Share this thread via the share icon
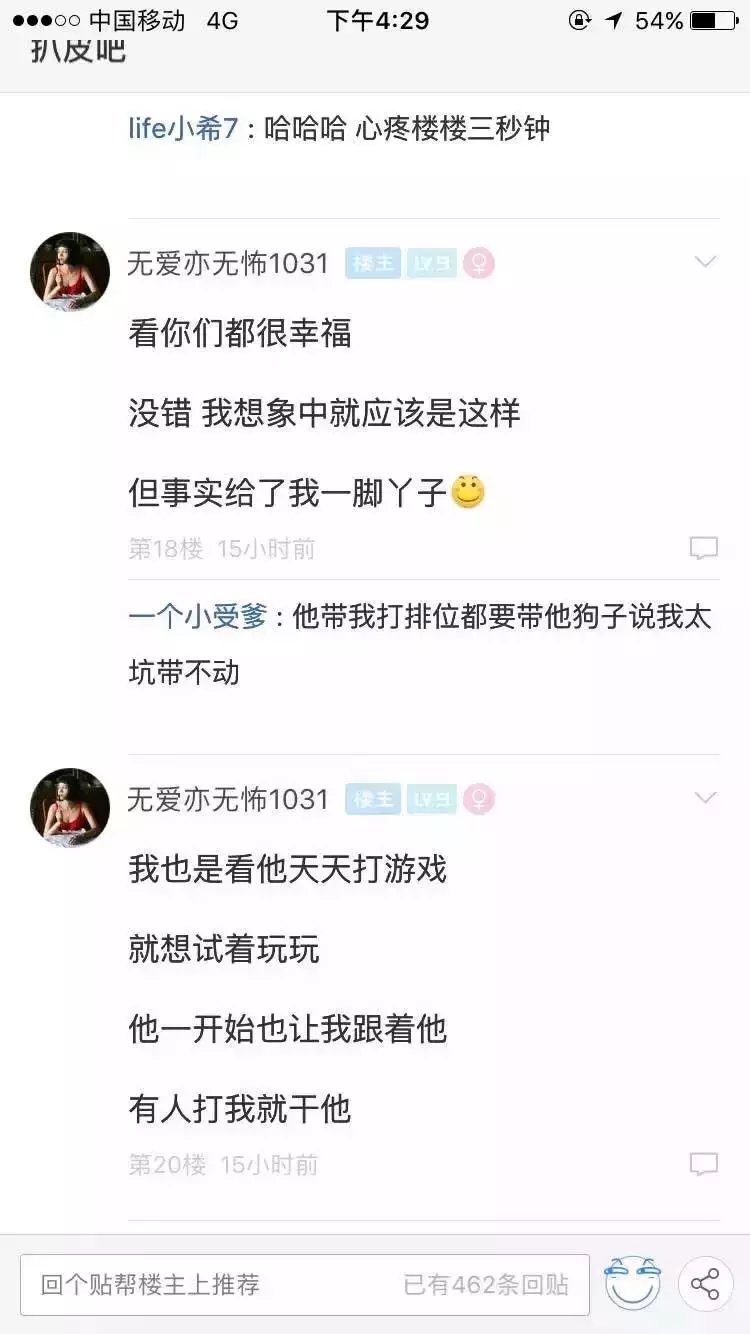Viewport: 750px width, 1334px height. [706, 1284]
